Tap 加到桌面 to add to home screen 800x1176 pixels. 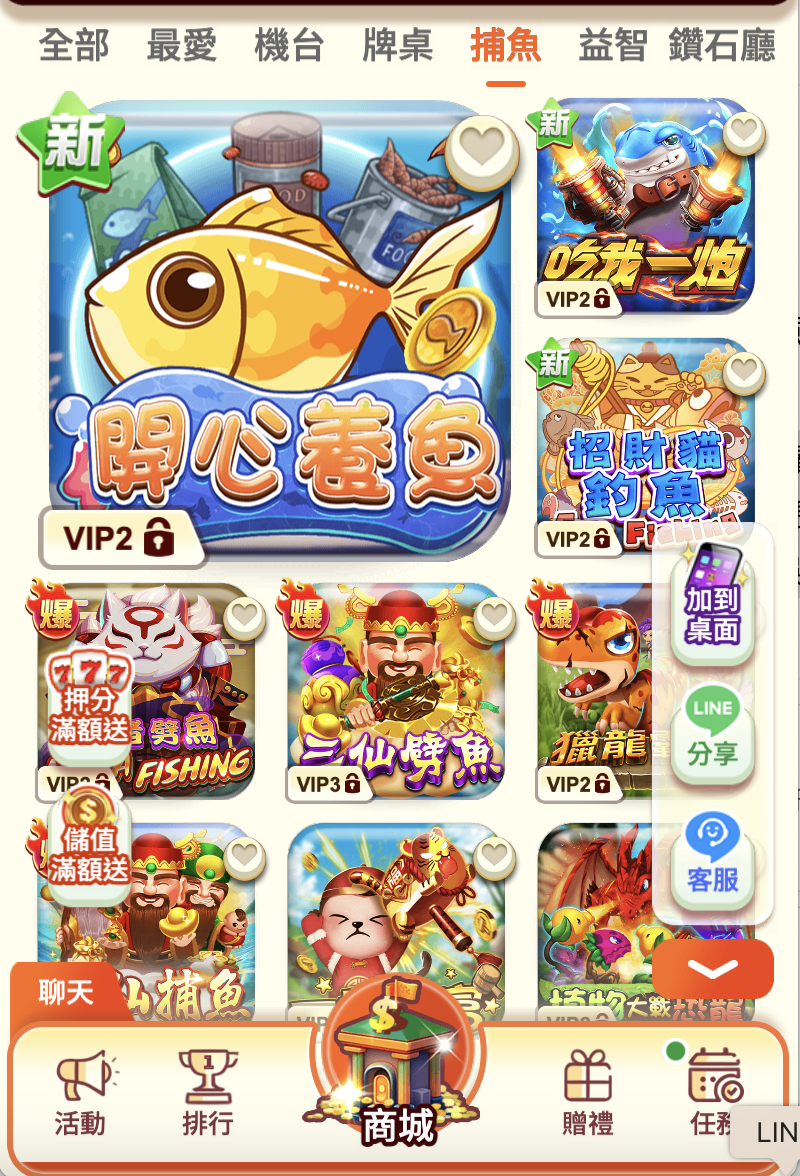[x=712, y=600]
